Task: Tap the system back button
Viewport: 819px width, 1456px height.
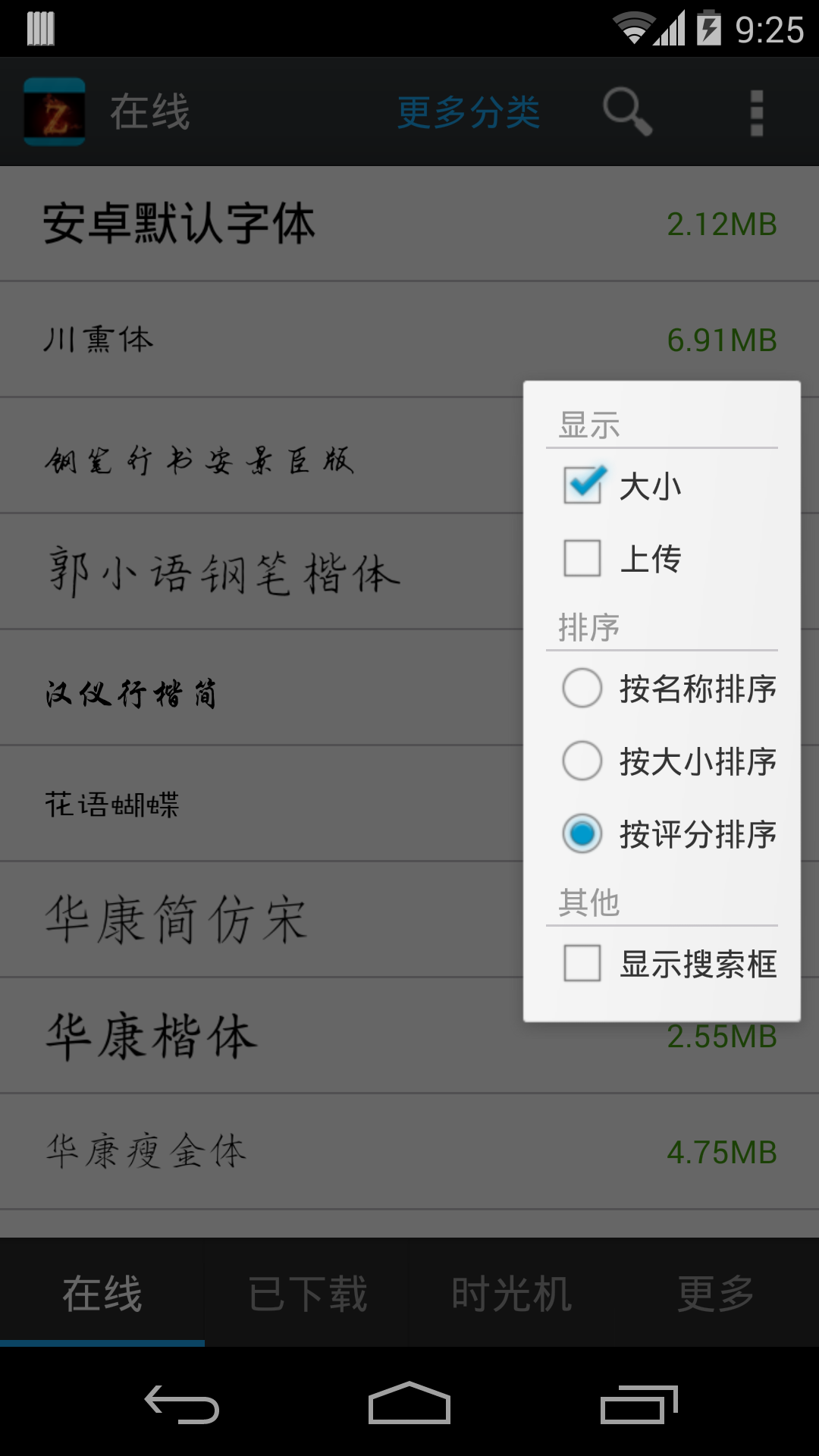Action: (x=182, y=1405)
